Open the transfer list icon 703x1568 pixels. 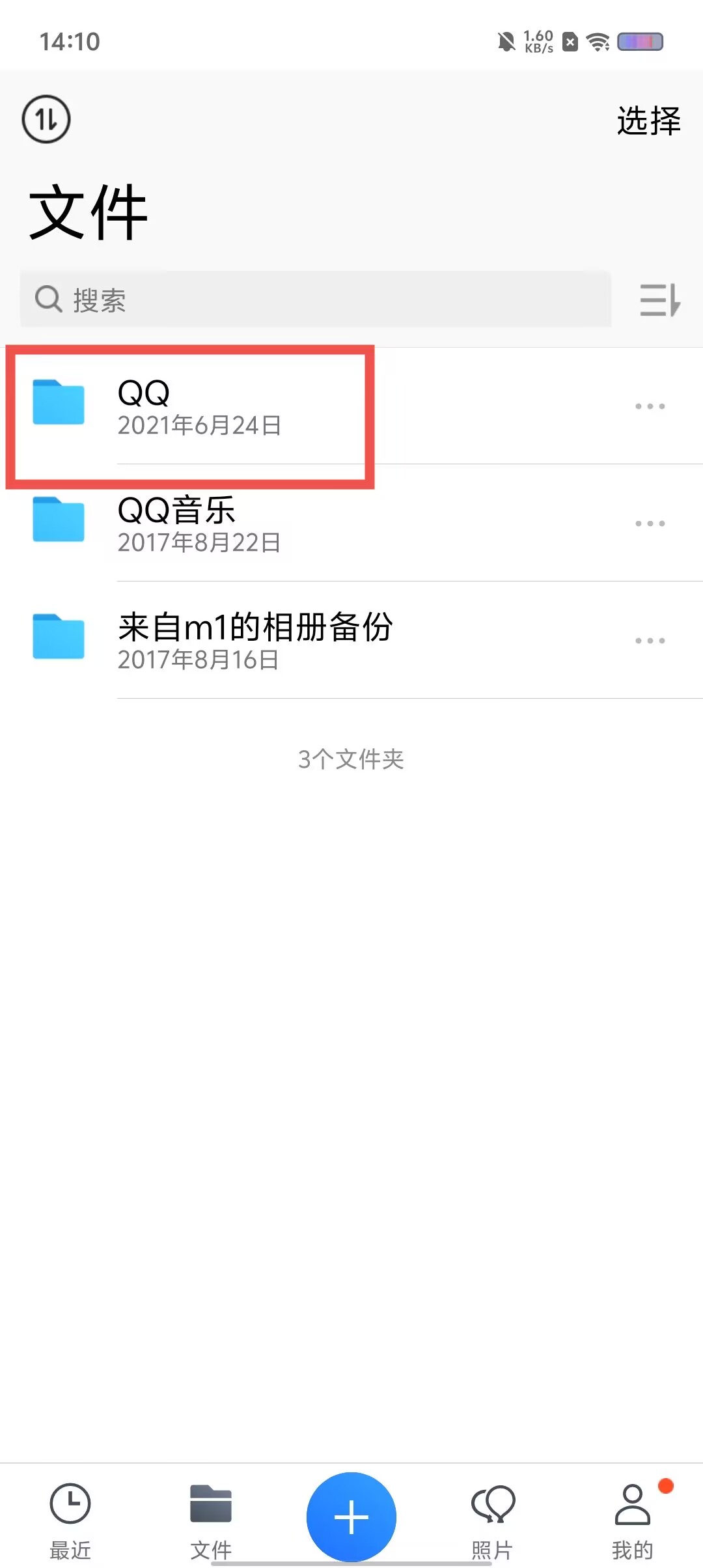[x=46, y=119]
